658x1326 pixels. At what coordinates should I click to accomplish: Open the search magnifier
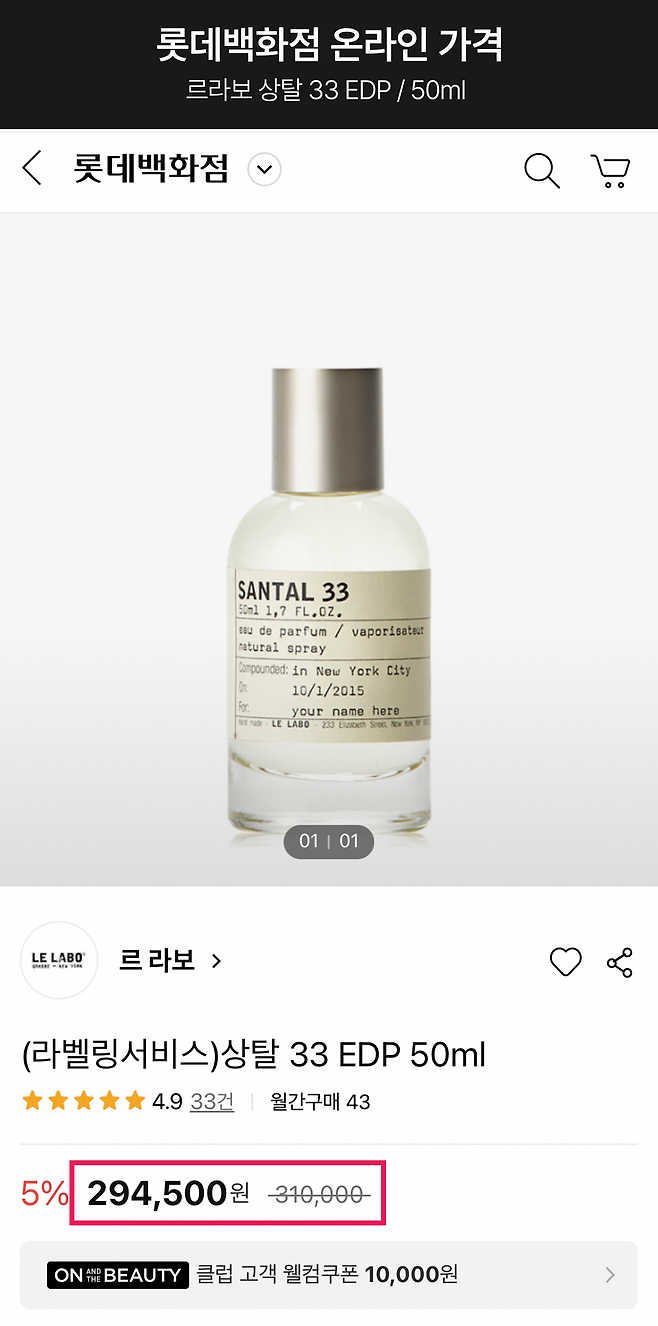541,170
